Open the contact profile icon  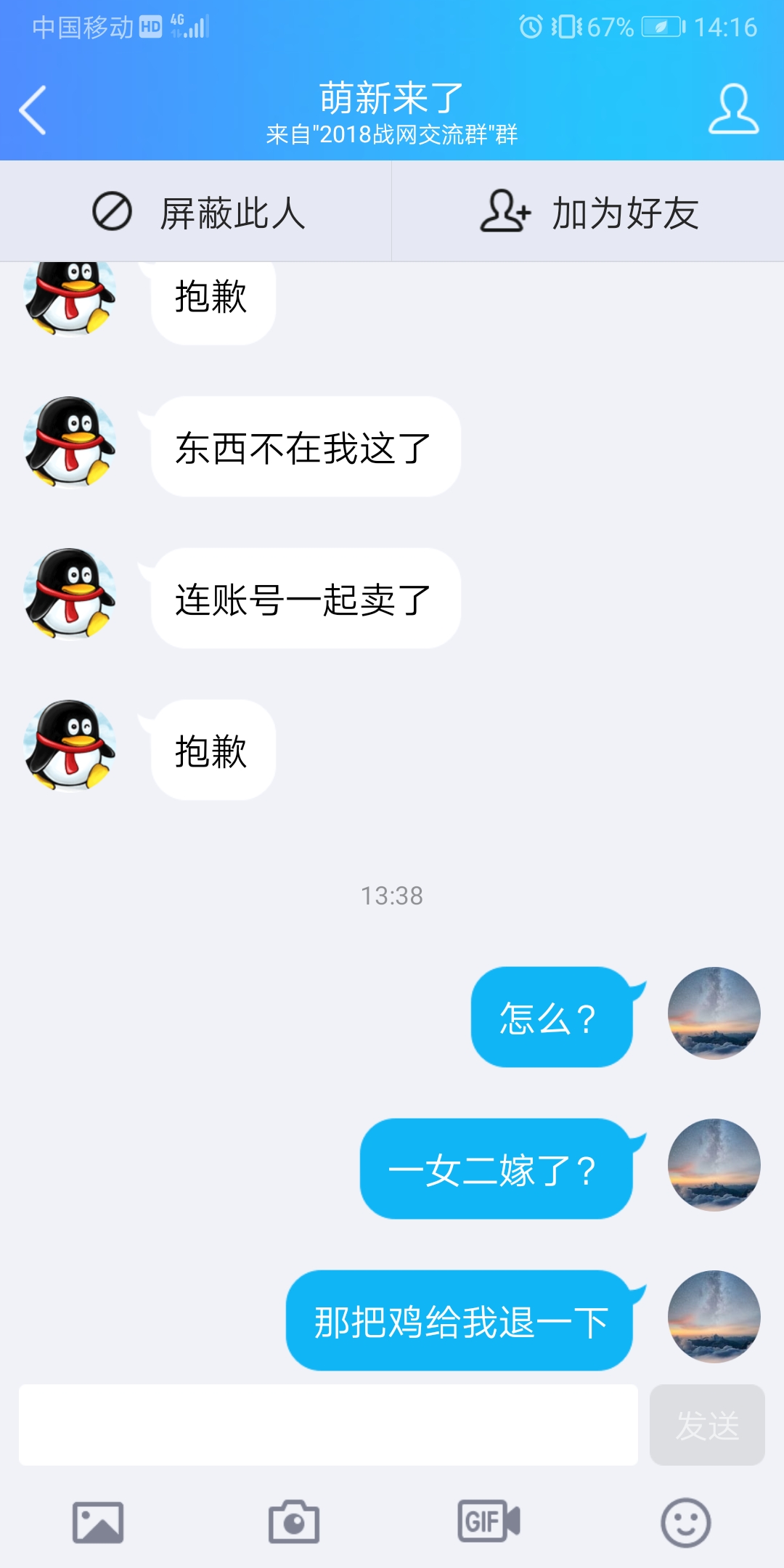[733, 110]
